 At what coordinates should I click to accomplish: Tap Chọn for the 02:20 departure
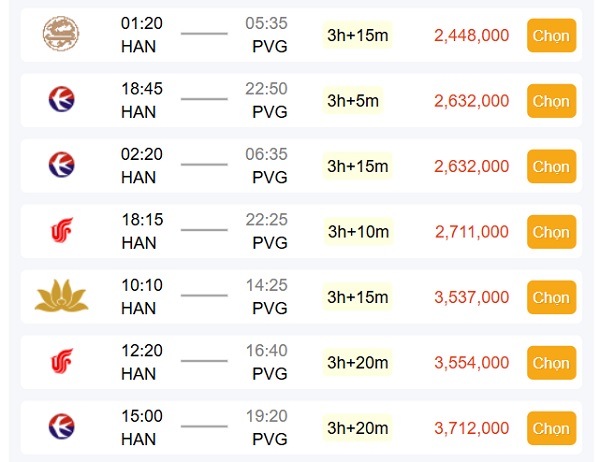pyautogui.click(x=551, y=166)
